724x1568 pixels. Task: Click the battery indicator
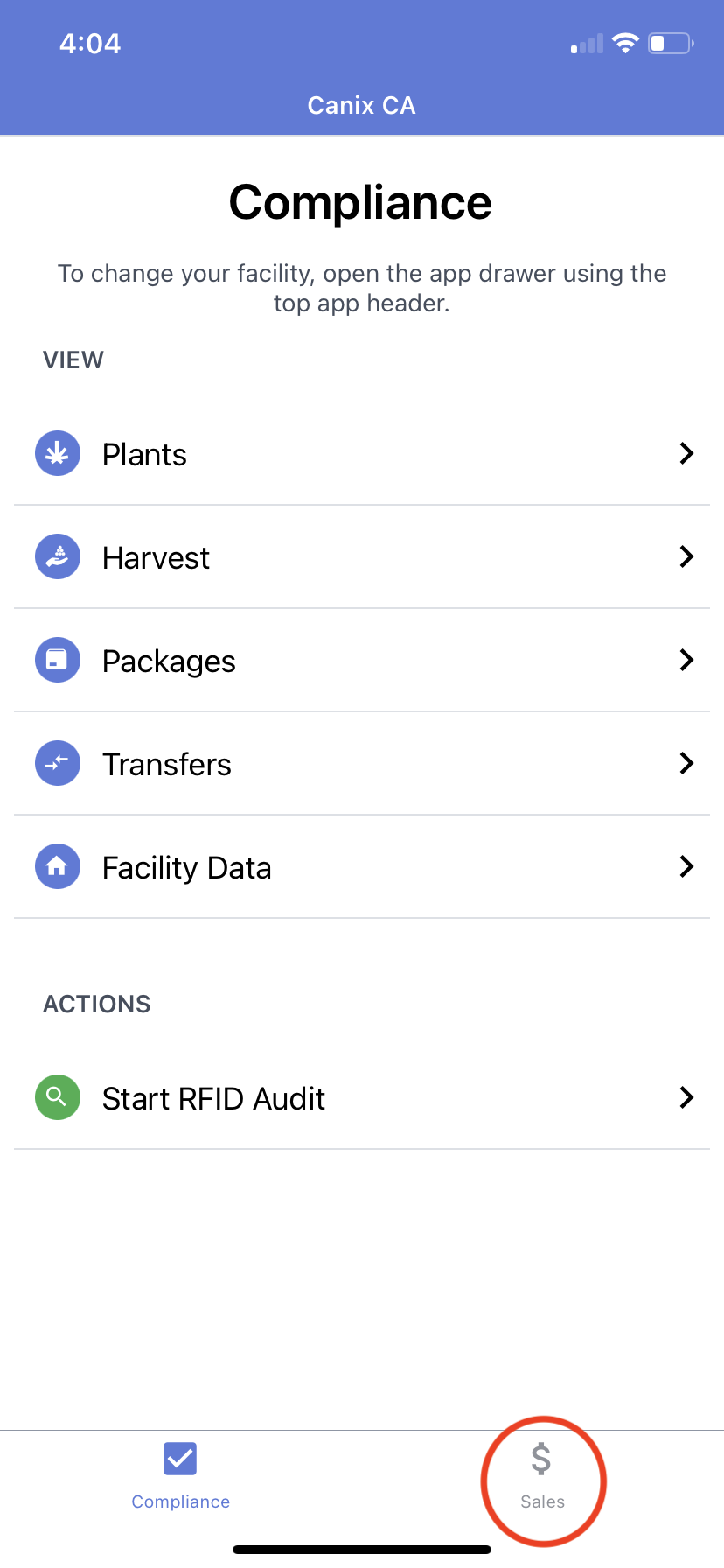[x=670, y=42]
